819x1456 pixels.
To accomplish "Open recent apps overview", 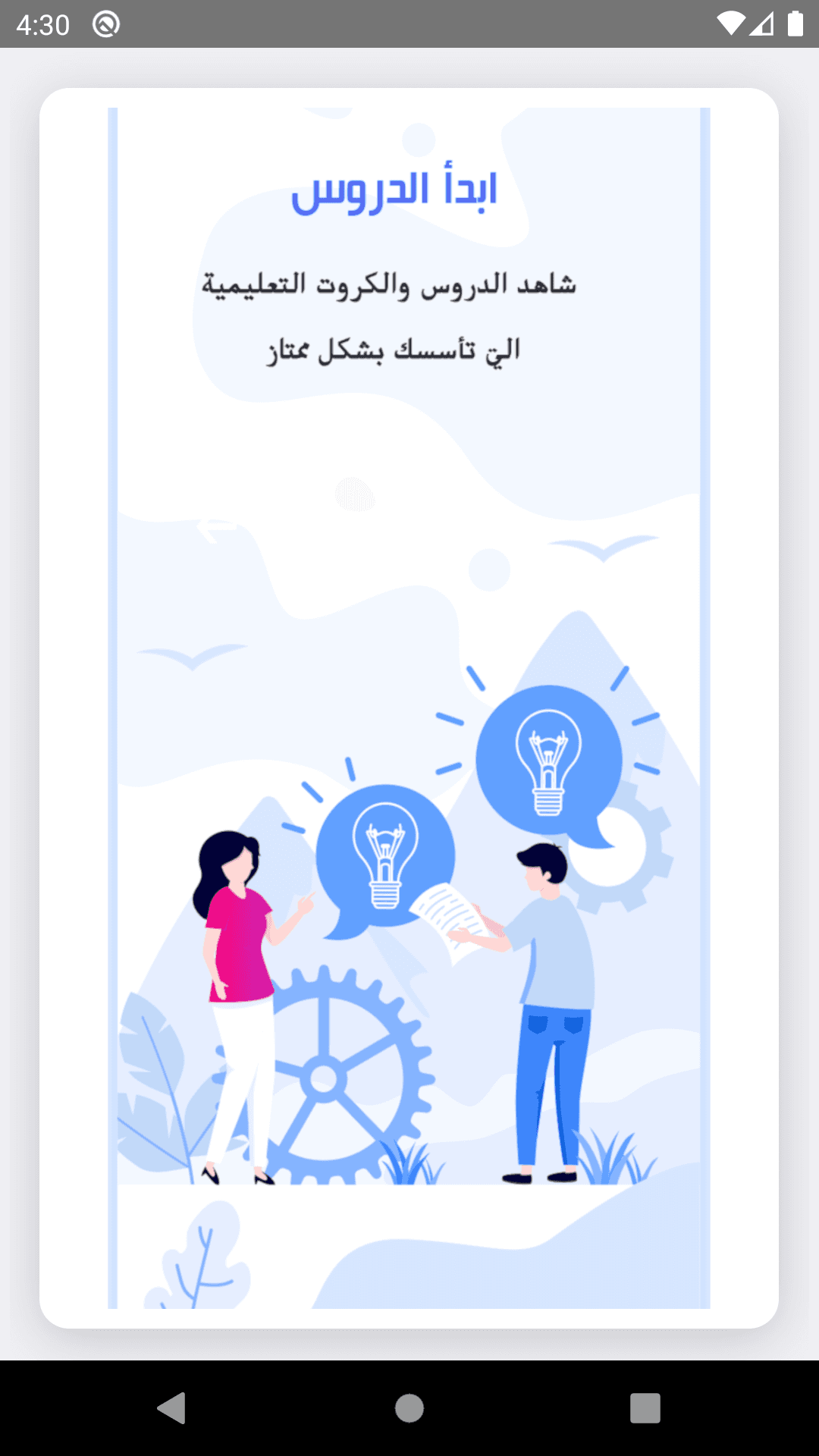I will [x=645, y=1408].
